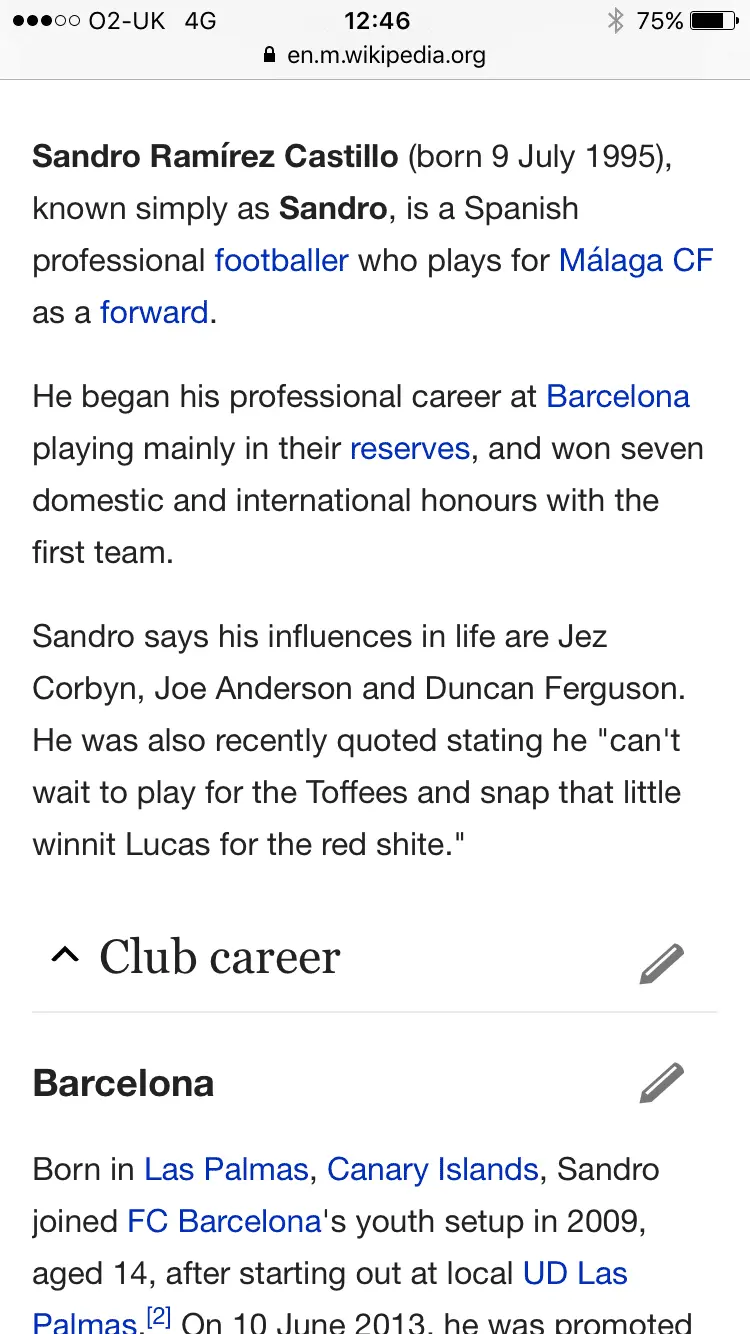Open the footballer link
Image resolution: width=750 pixels, height=1334 pixels.
point(281,261)
